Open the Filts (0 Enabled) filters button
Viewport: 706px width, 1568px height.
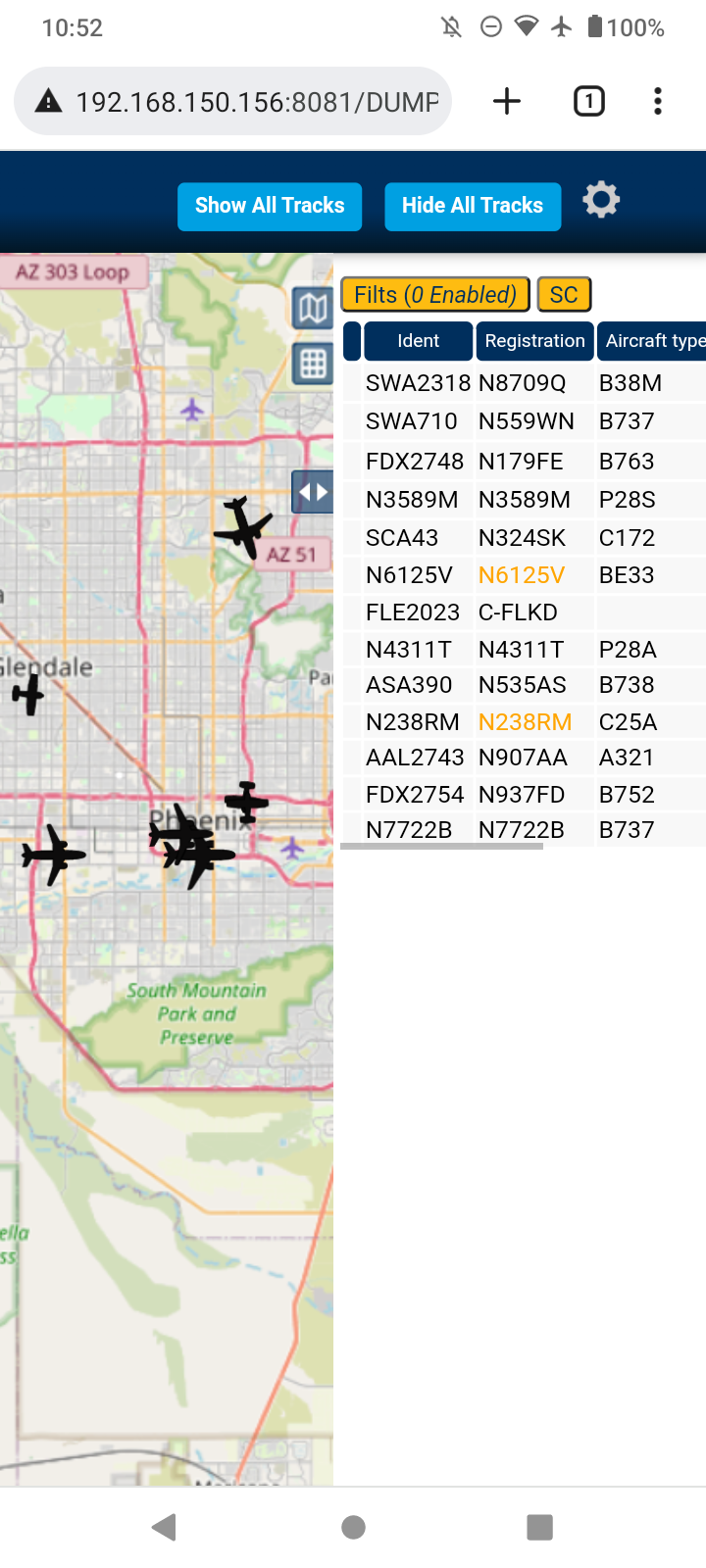435,295
